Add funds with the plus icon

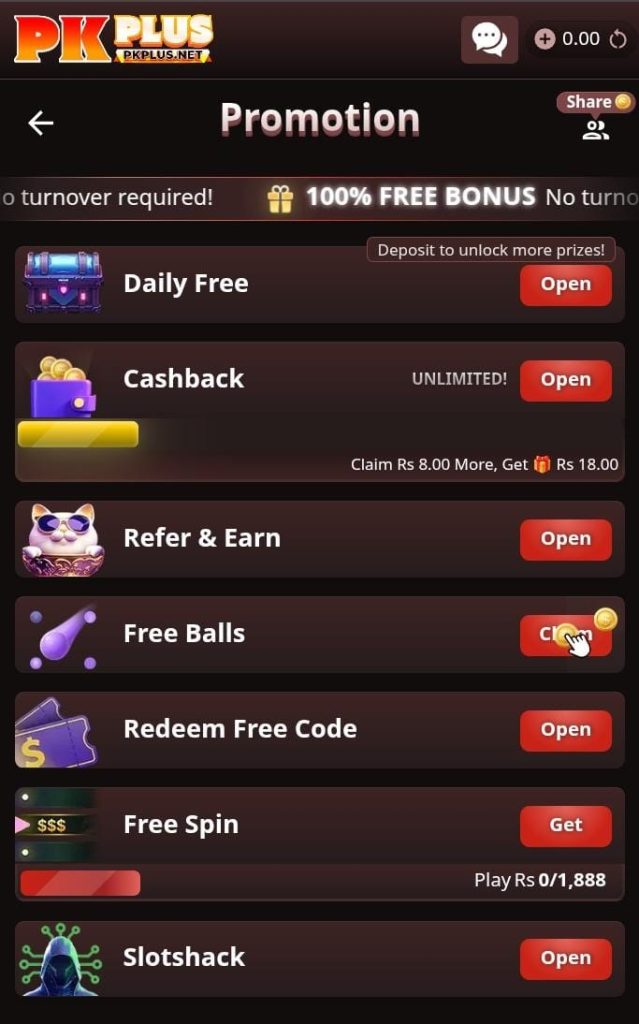[544, 39]
